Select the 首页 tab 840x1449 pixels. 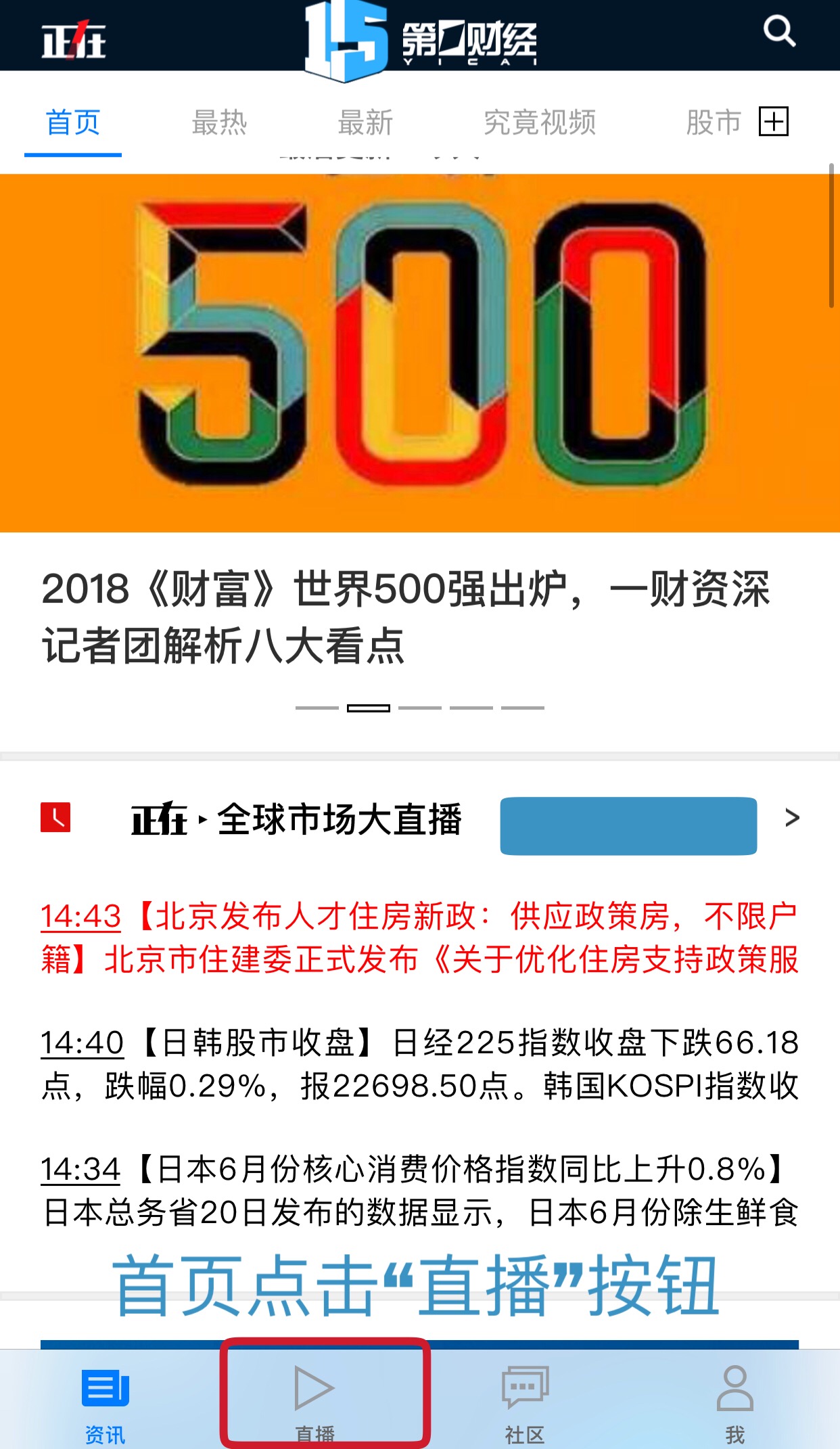point(73,123)
